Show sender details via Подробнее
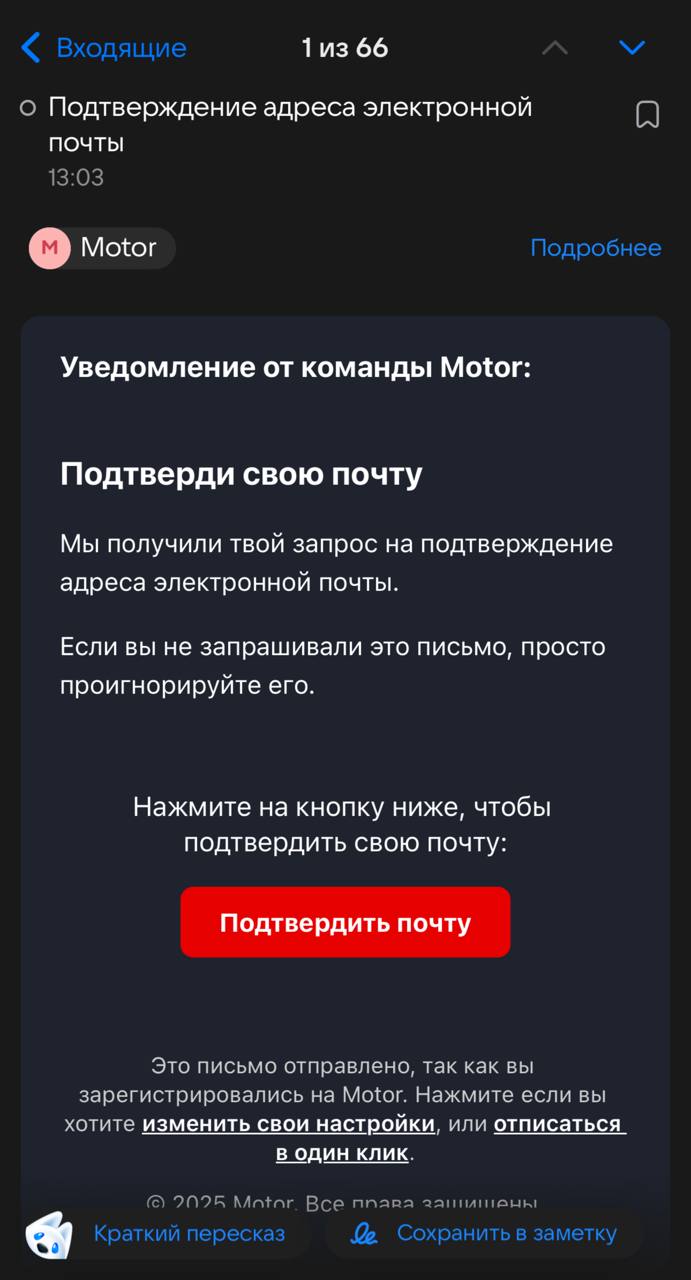The width and height of the screenshot is (691, 1280). (x=595, y=248)
